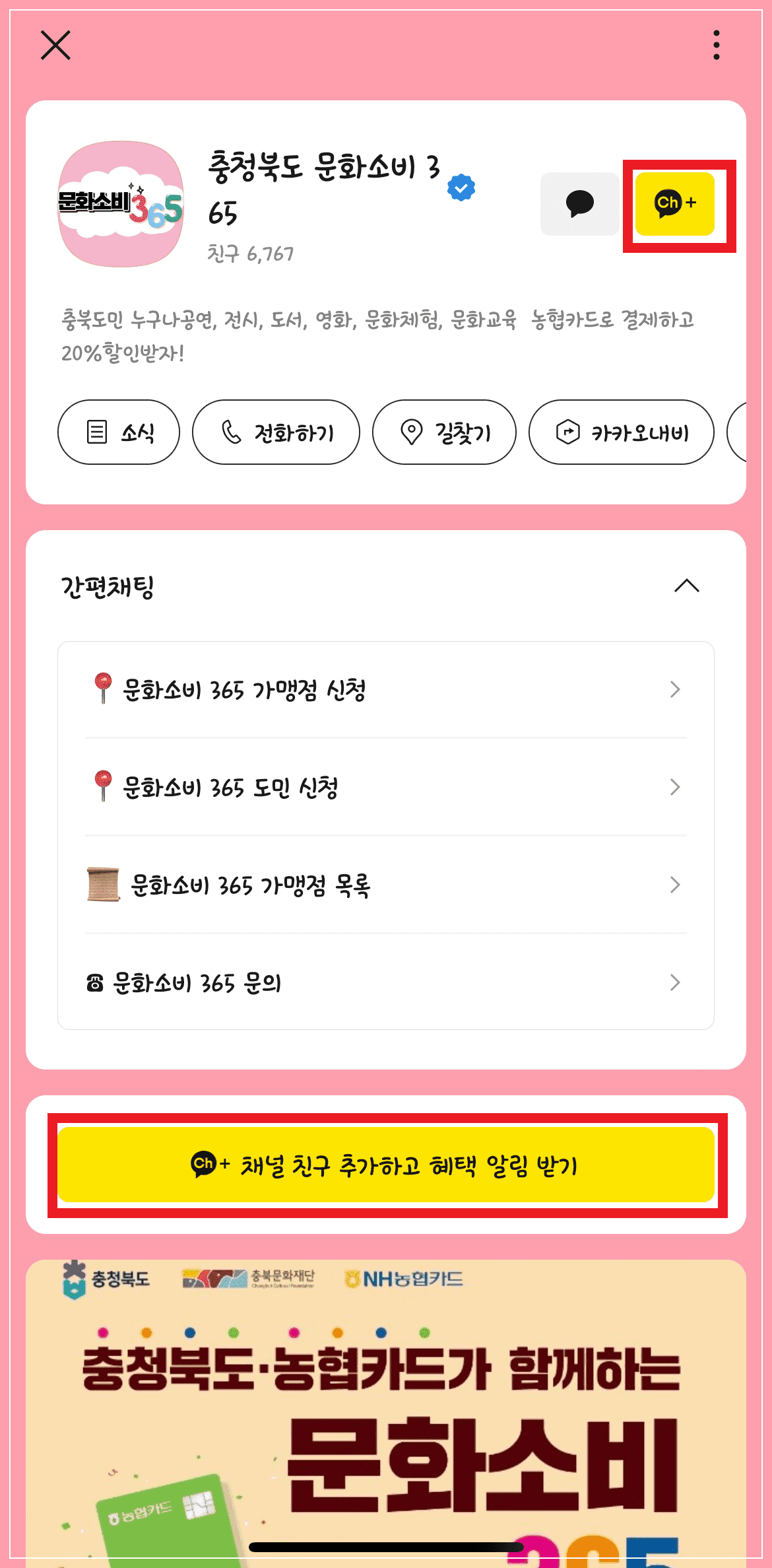Tap the verified badge next to channel name
Viewport: 772px width, 1568px height.
click(461, 187)
